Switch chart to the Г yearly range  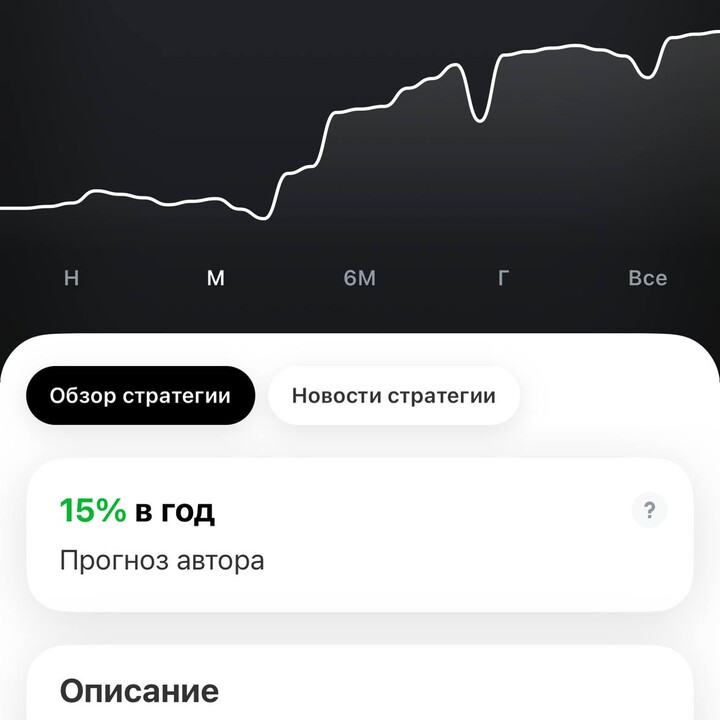(x=503, y=278)
